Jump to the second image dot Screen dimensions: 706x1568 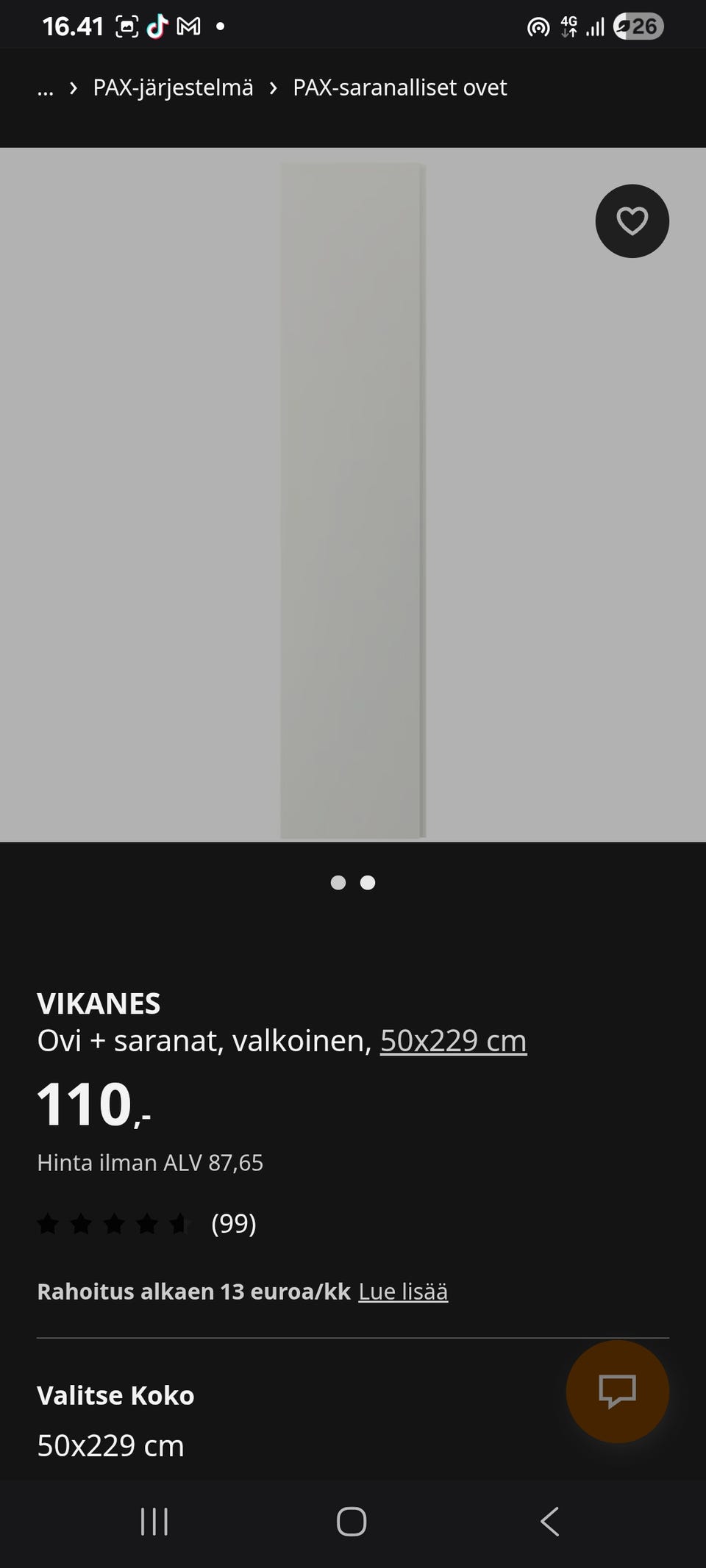[368, 883]
